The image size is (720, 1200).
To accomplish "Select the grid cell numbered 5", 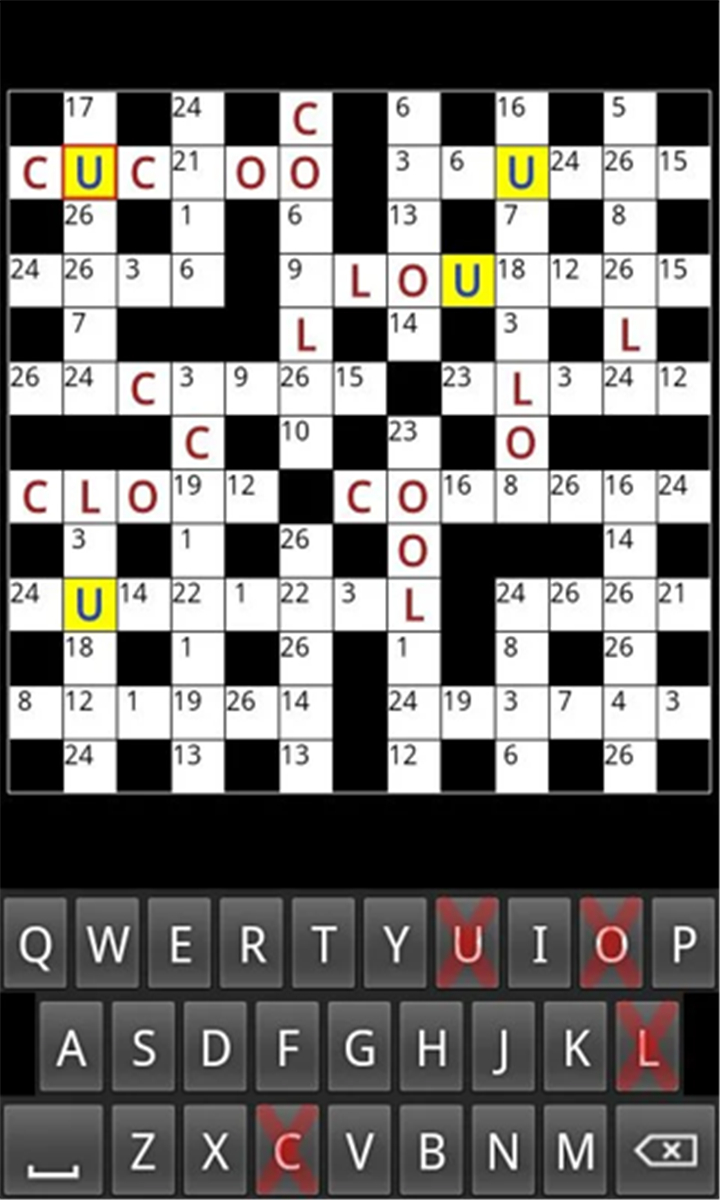I will pyautogui.click(x=630, y=118).
